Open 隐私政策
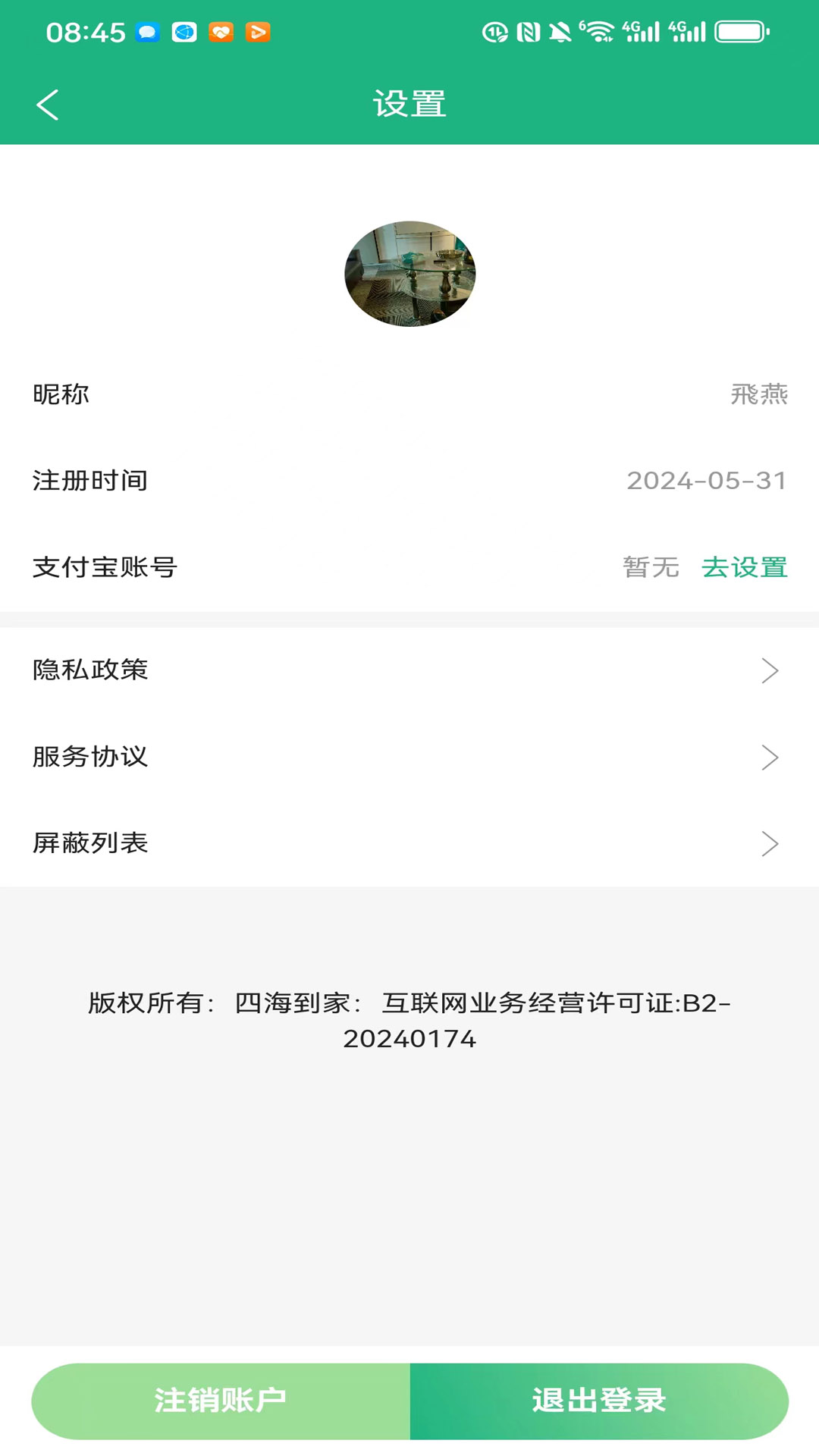 tap(409, 670)
